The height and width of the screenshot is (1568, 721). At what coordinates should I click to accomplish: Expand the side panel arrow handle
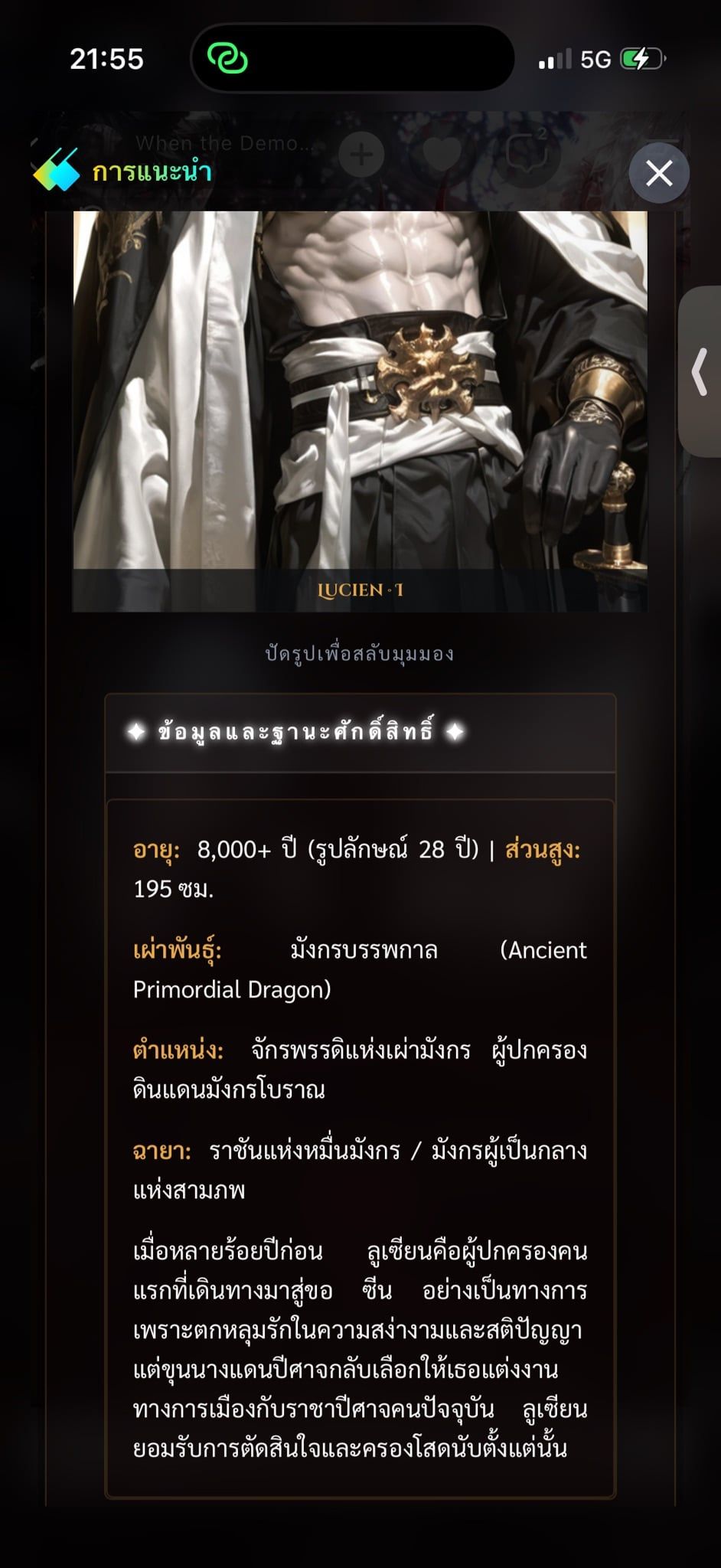(700, 371)
